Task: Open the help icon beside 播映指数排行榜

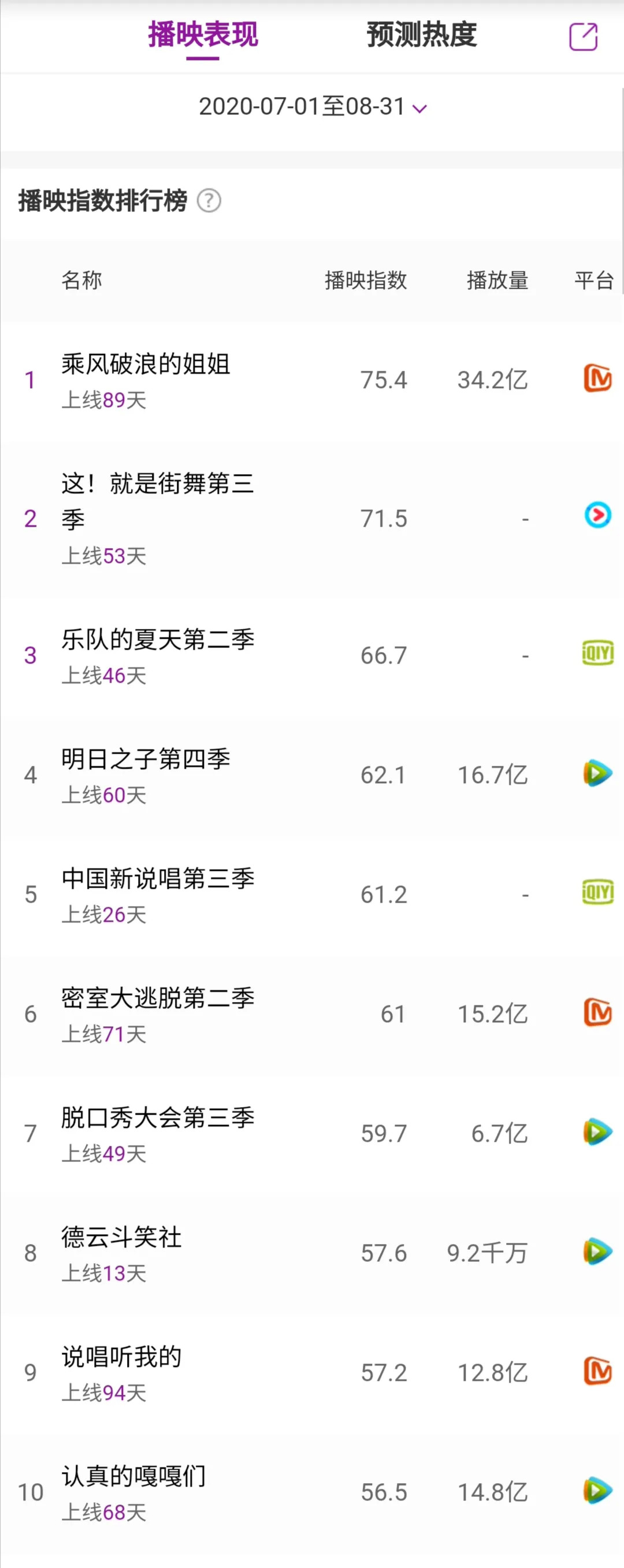Action: coord(209,200)
